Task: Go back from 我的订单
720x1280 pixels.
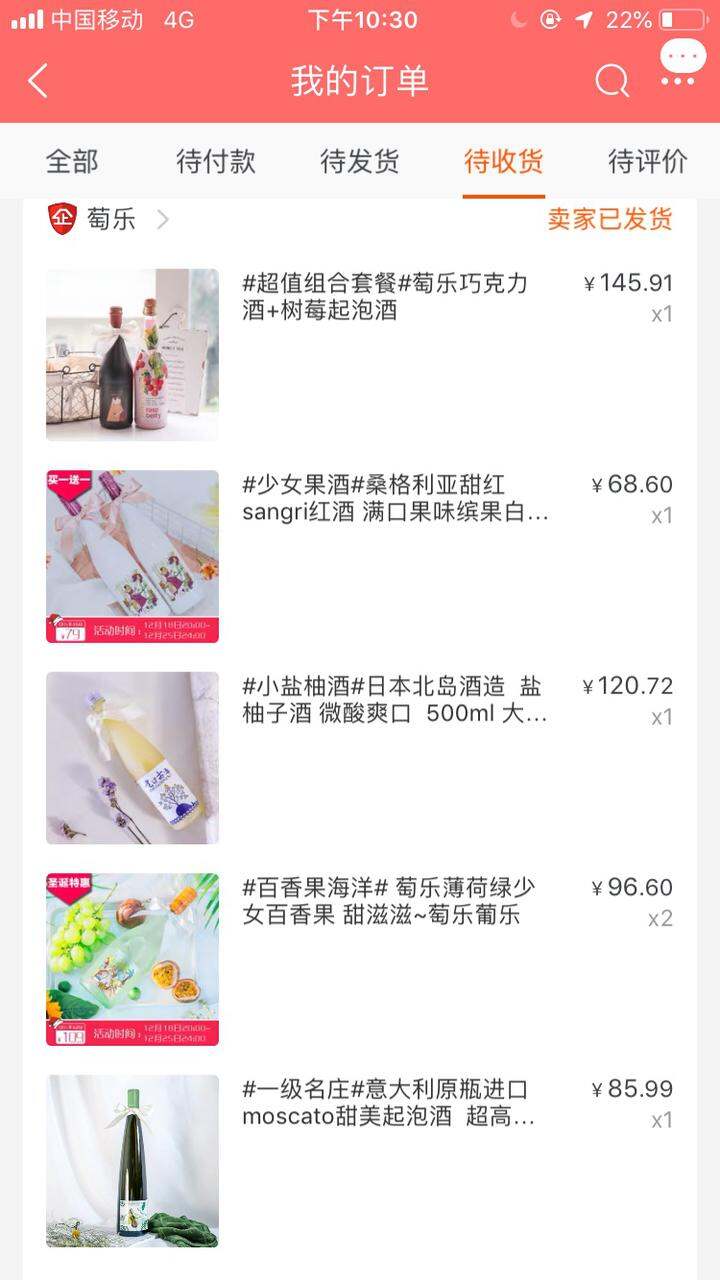Action: click(38, 81)
